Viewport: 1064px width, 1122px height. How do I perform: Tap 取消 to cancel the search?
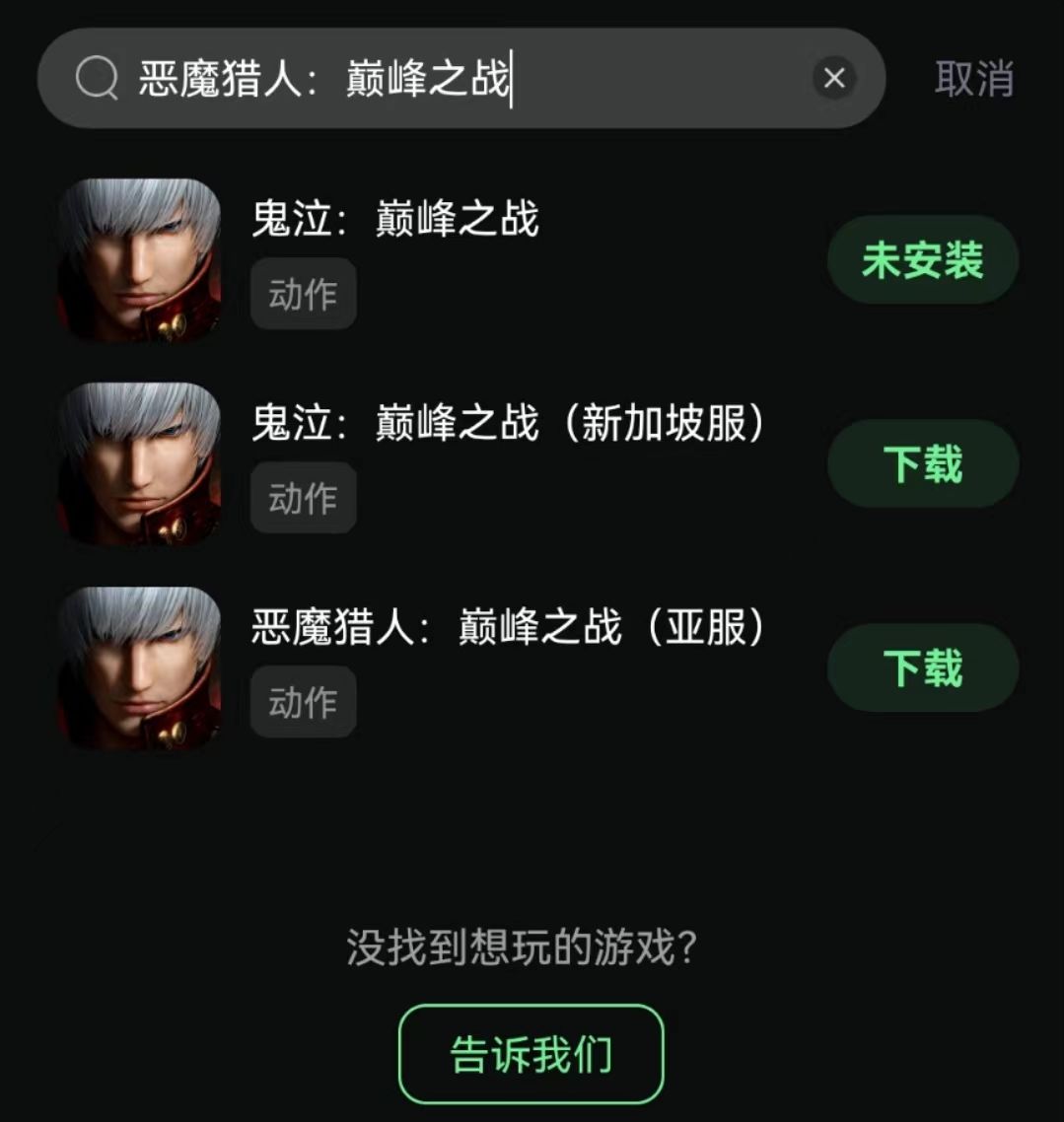click(x=972, y=81)
